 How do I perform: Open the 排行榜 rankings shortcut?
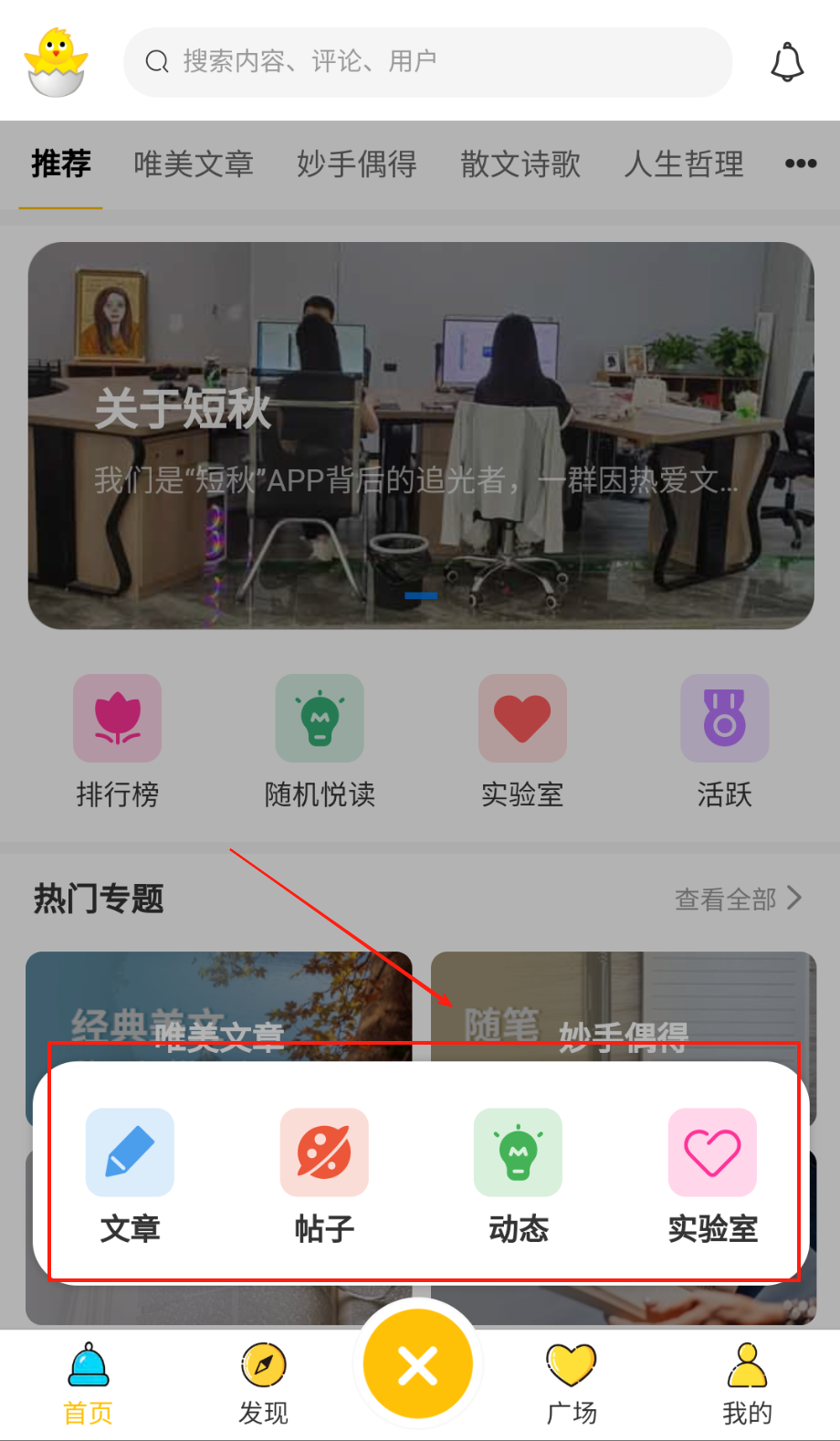[118, 741]
